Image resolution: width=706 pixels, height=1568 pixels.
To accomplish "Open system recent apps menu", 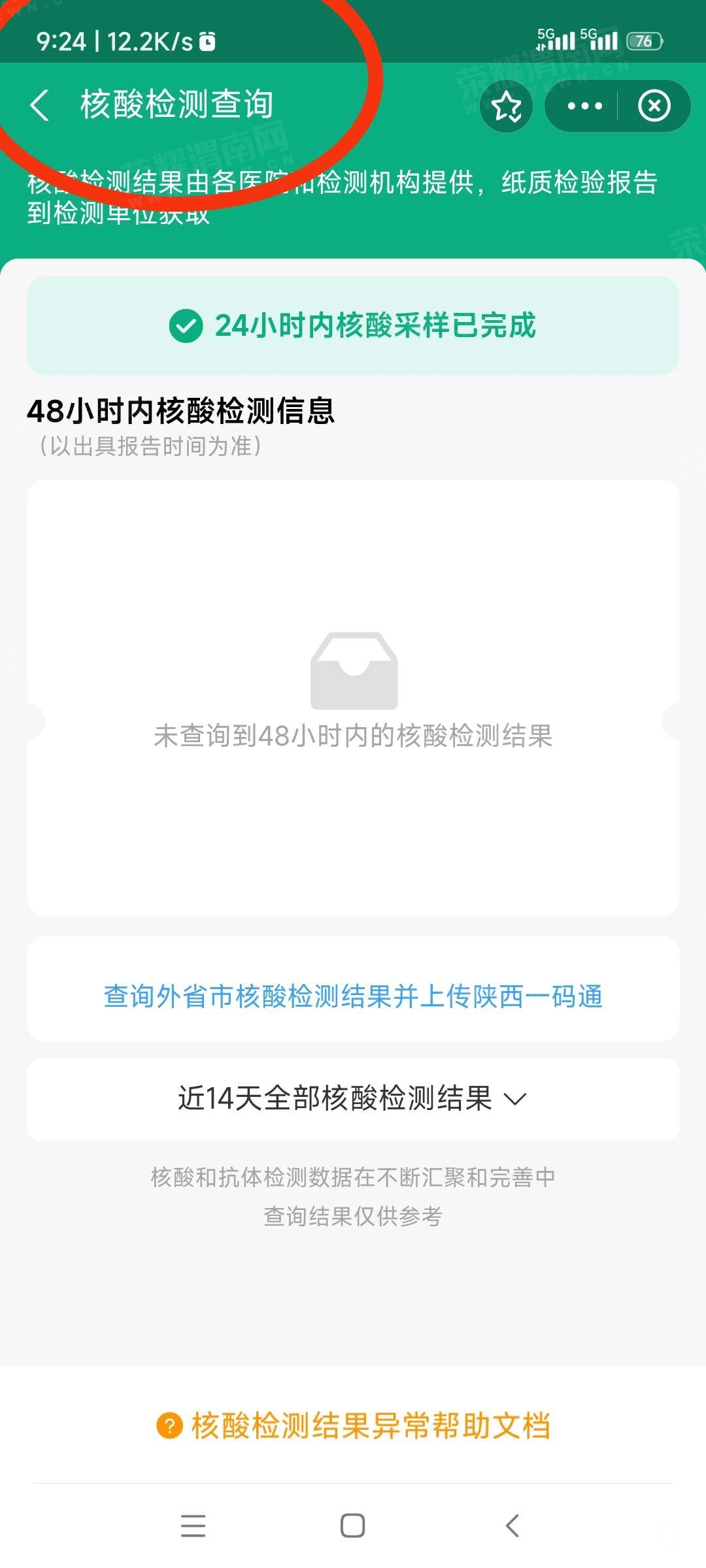I will pyautogui.click(x=193, y=1526).
